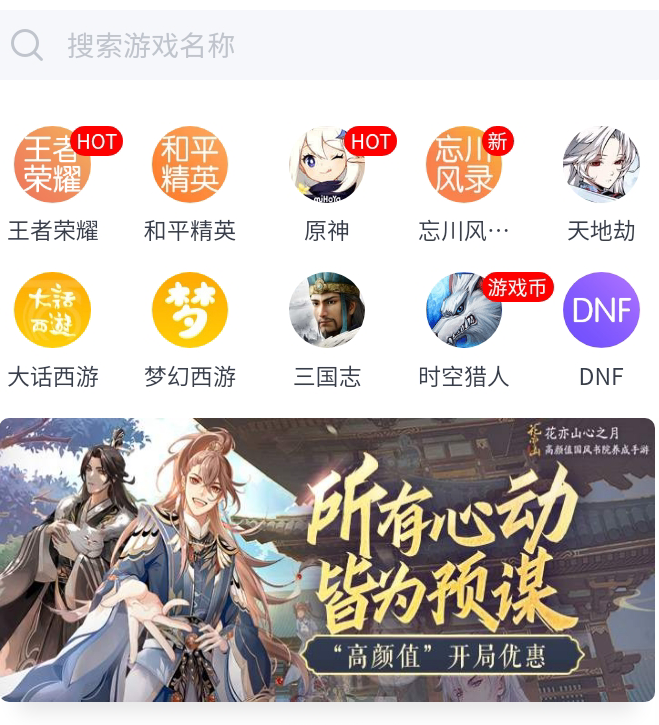Select 大话西游 game icon
The height and width of the screenshot is (725, 659).
tap(52, 310)
